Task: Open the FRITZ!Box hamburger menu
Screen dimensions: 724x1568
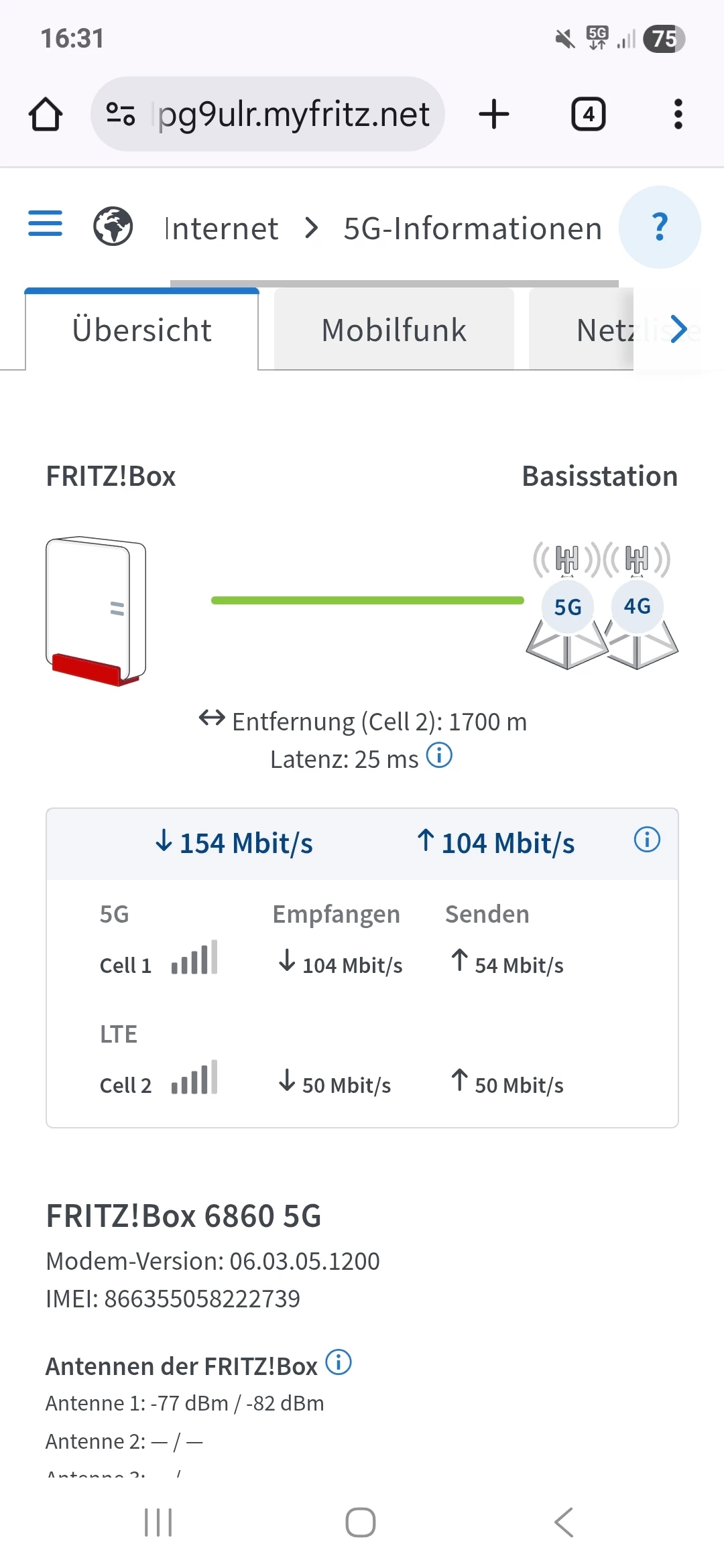Action: (45, 224)
